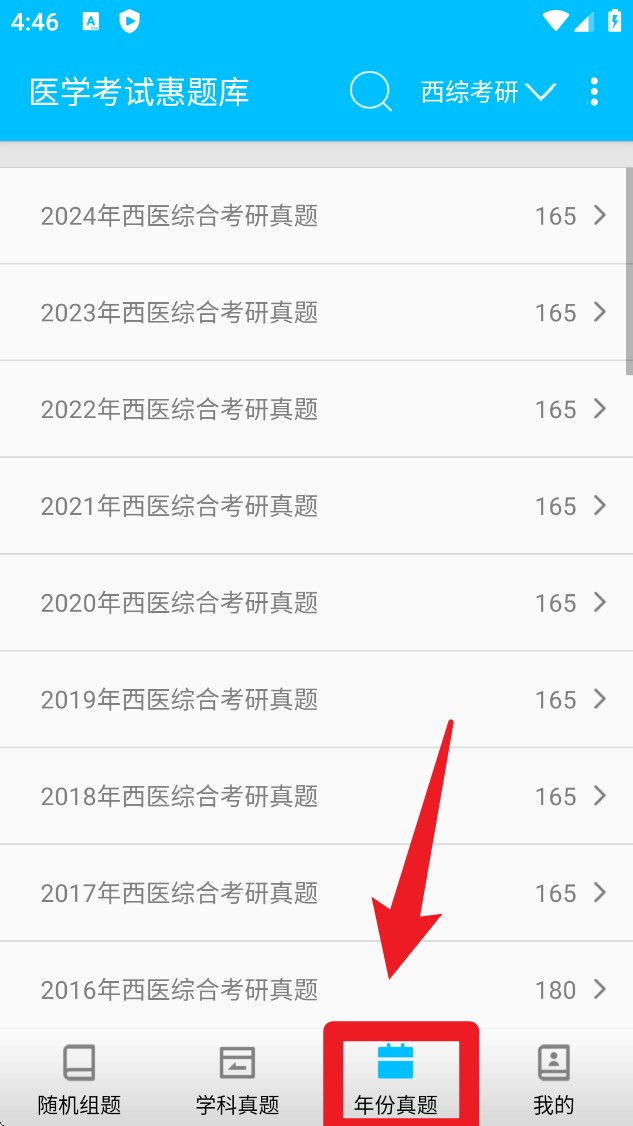Expand the 西综考研 dropdown
This screenshot has height=1126, width=633.
488,92
